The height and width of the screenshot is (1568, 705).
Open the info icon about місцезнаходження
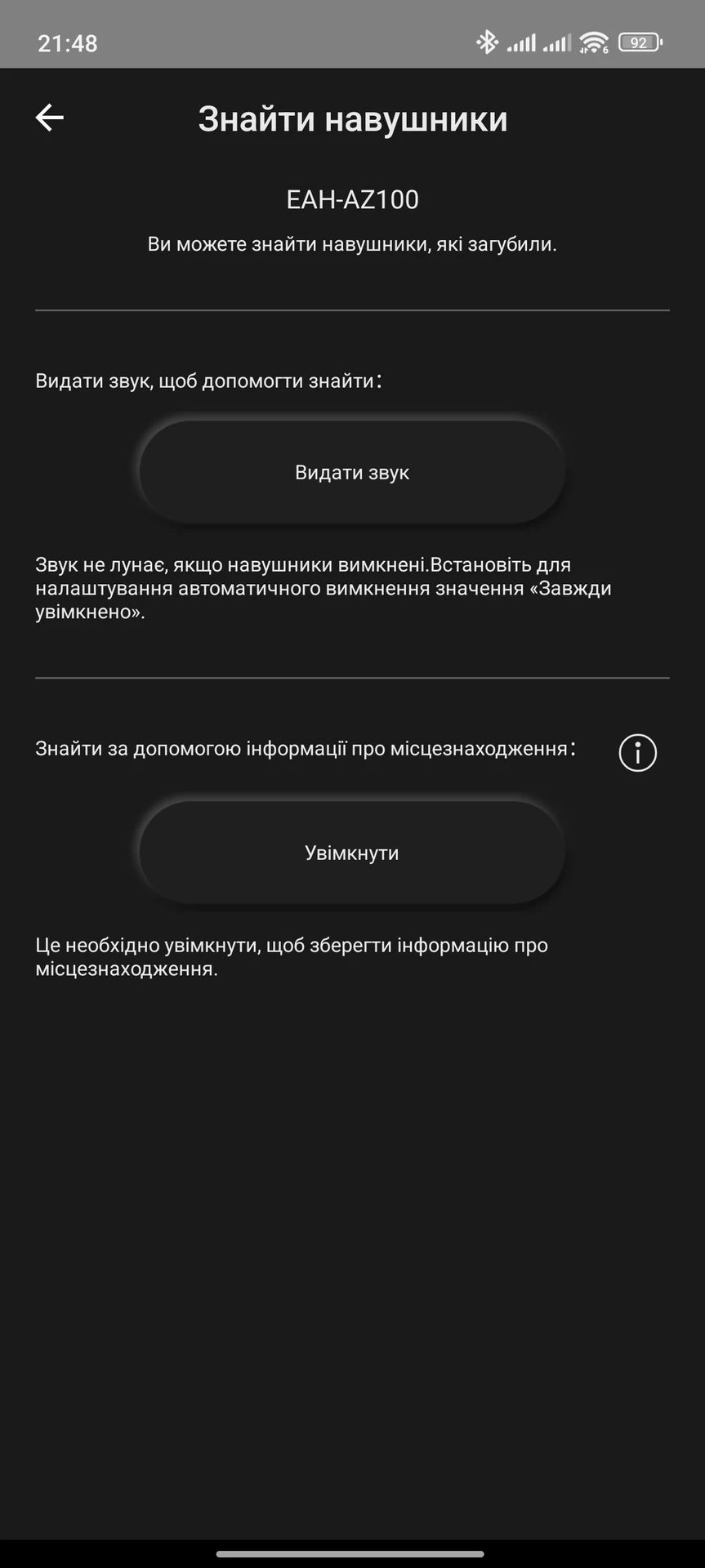click(x=637, y=752)
